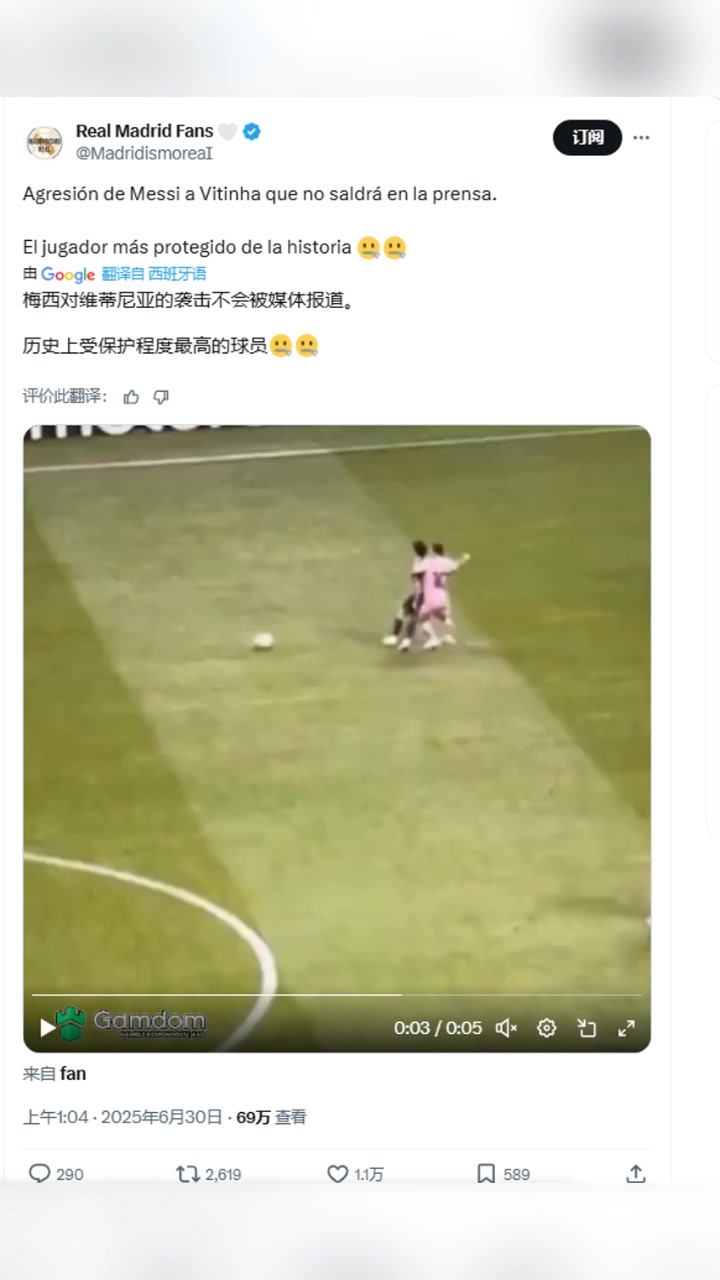Click the blue verified badge next to Real Madrid Fans
This screenshot has width=720, height=1280.
[x=252, y=131]
